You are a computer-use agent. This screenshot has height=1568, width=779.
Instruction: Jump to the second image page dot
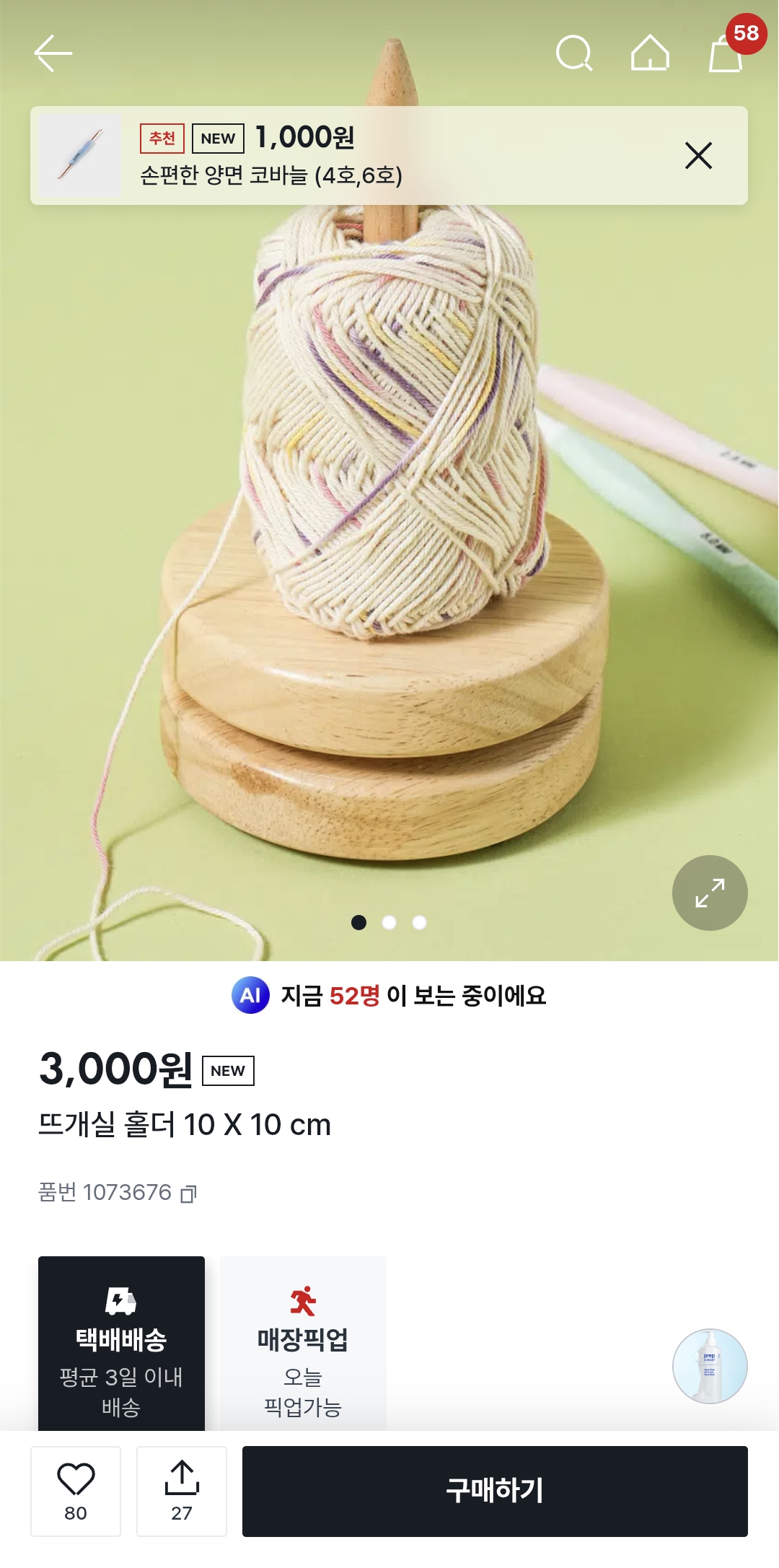coord(389,922)
